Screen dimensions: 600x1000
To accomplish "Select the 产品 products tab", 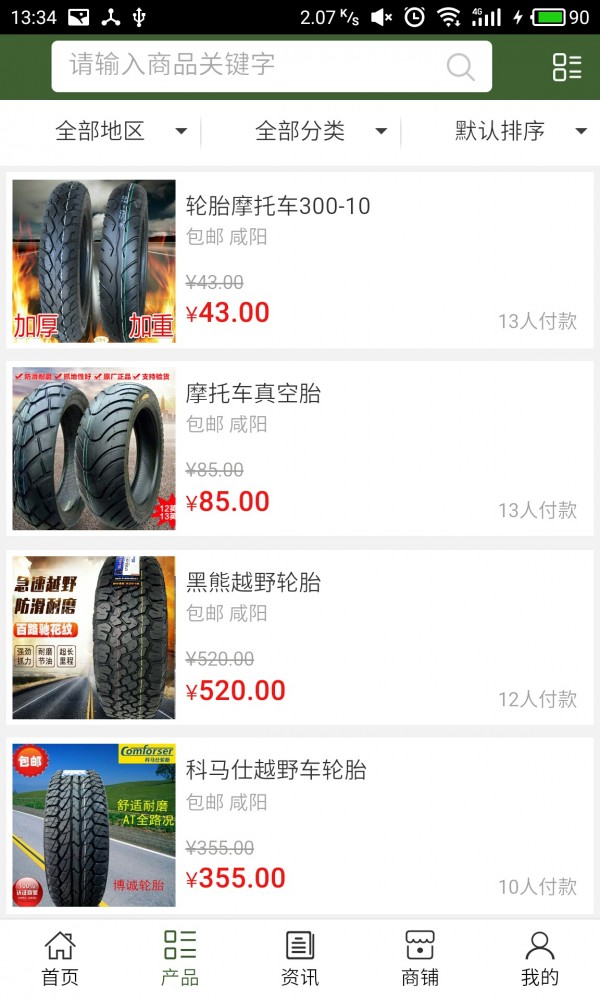I will click(180, 958).
